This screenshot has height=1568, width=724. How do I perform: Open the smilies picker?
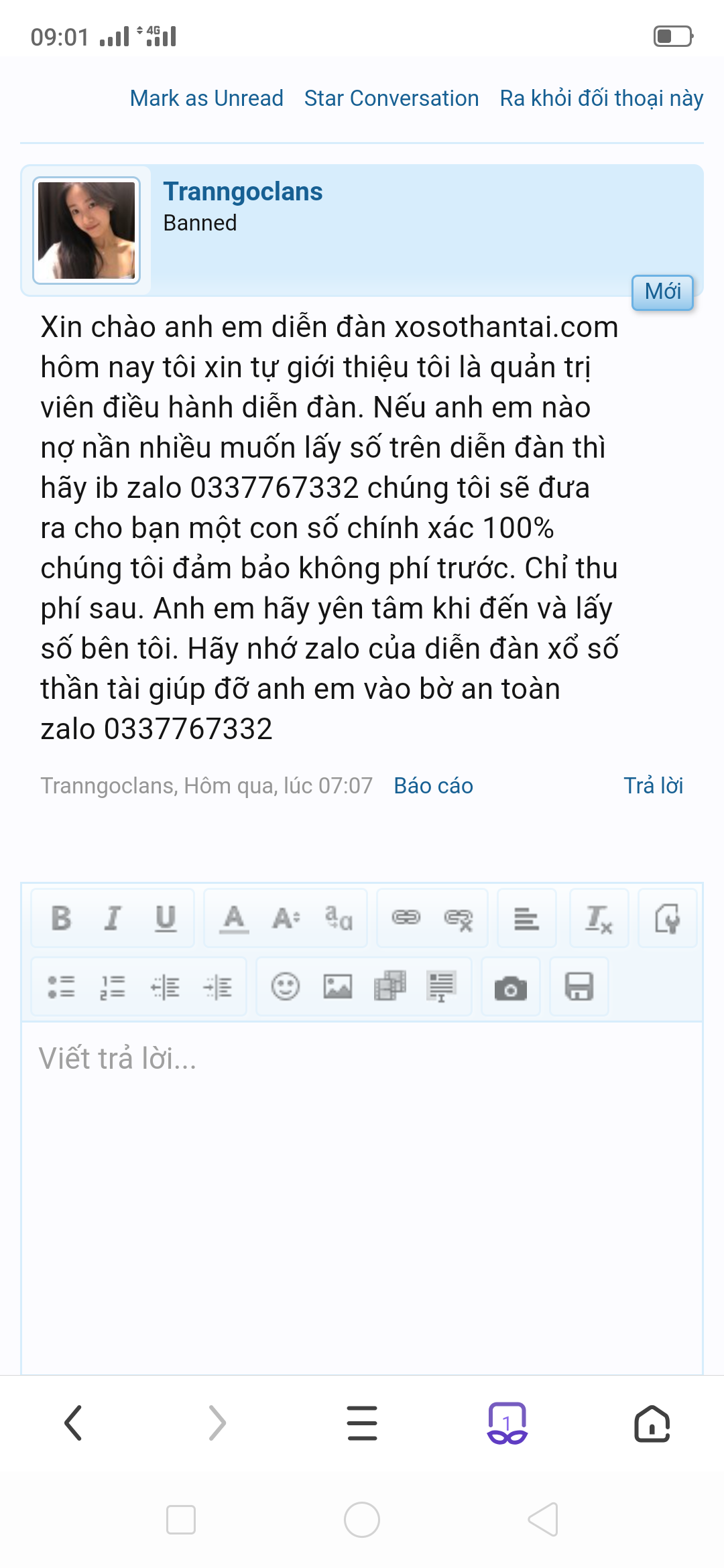point(285,987)
